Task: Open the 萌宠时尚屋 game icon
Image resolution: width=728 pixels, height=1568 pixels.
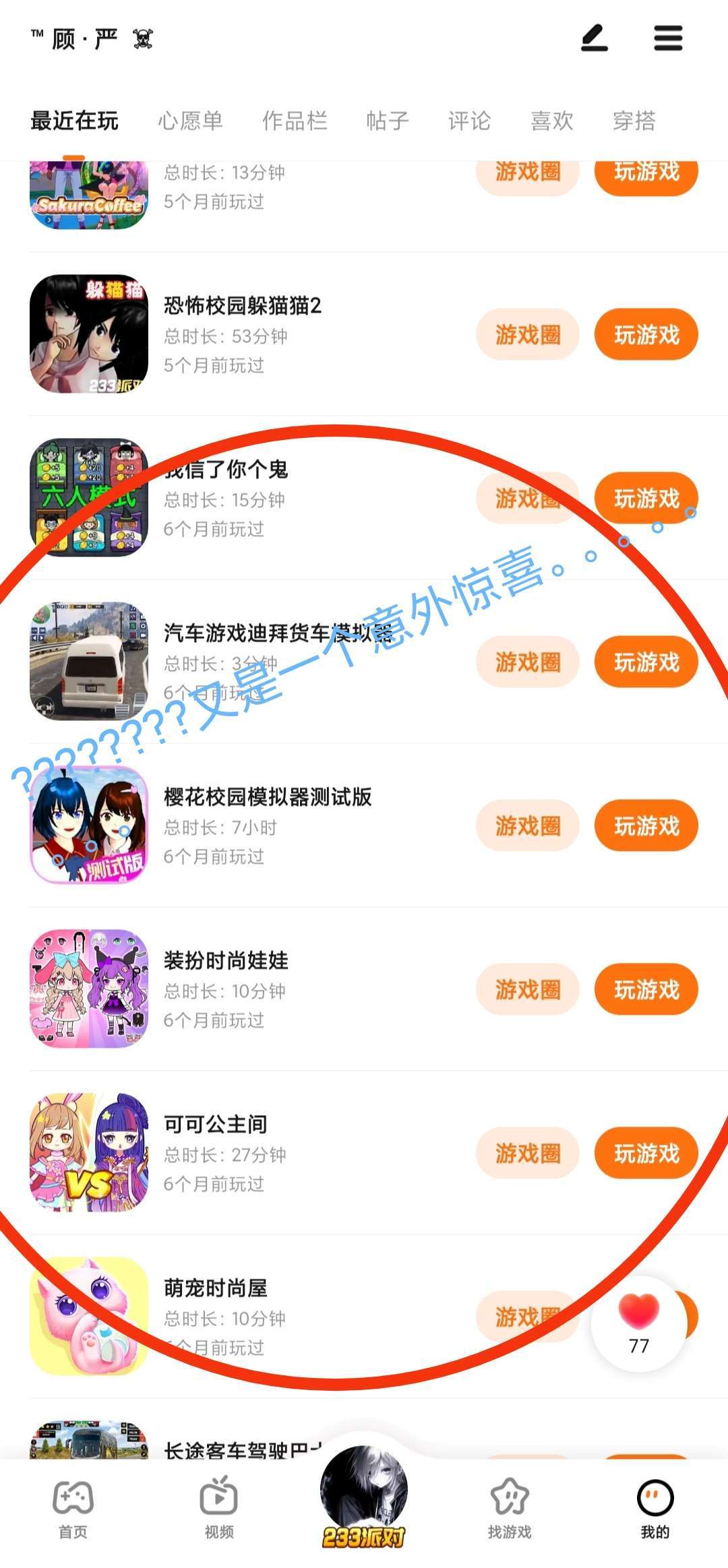Action: pos(89,1316)
